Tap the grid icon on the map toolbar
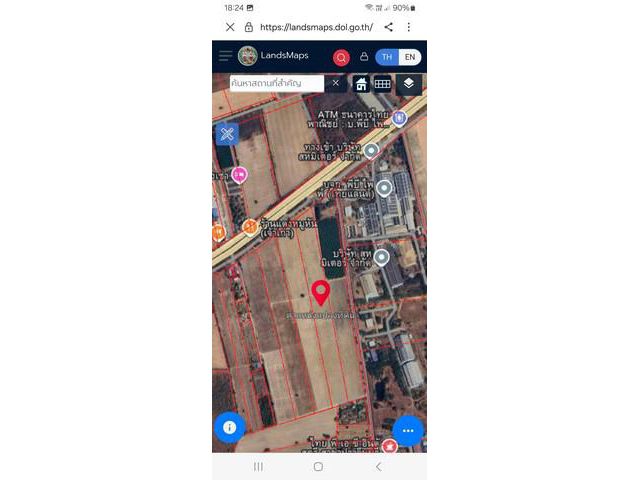Image resolution: width=640 pixels, height=480 pixels. [382, 85]
